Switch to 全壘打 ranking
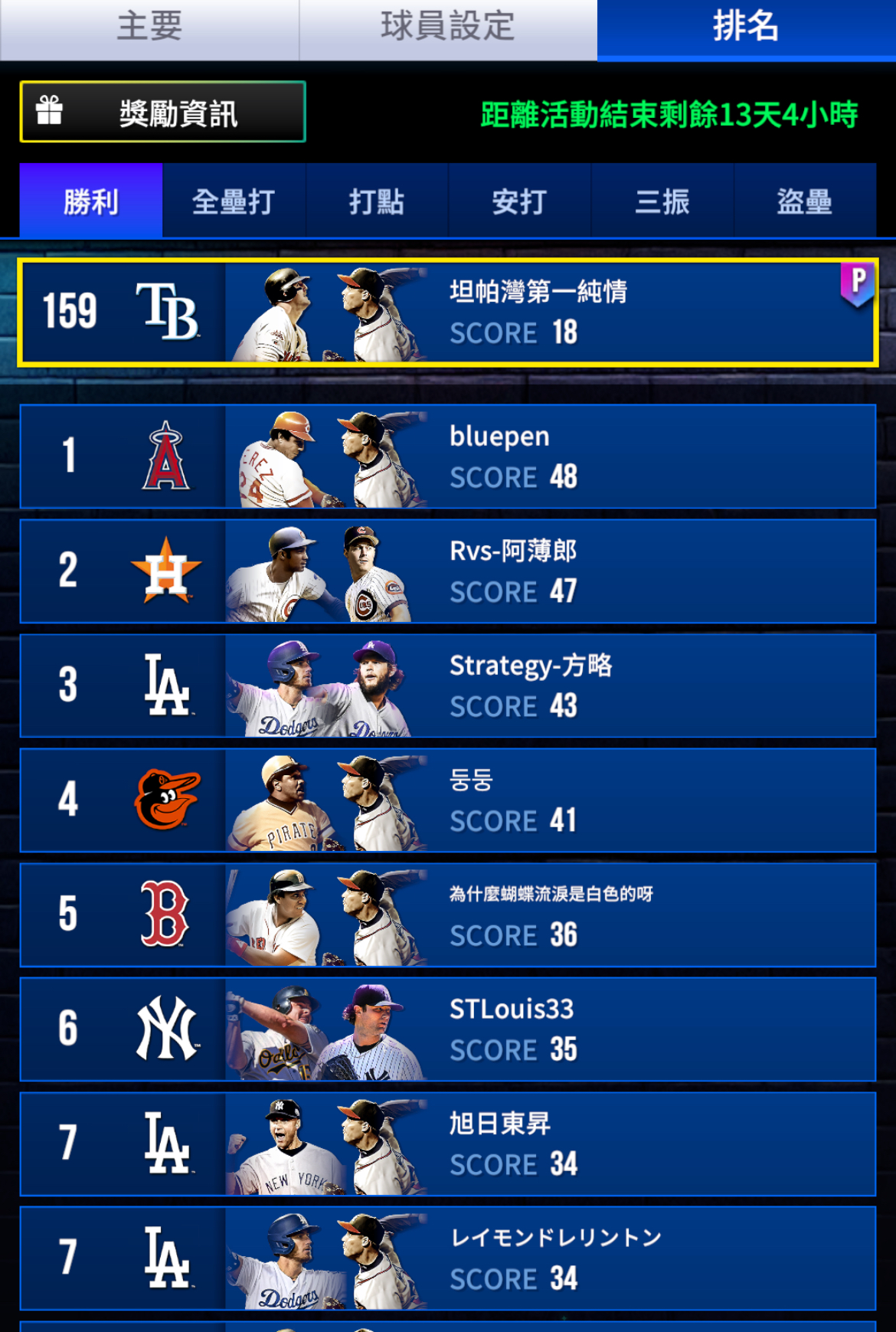 click(x=234, y=201)
